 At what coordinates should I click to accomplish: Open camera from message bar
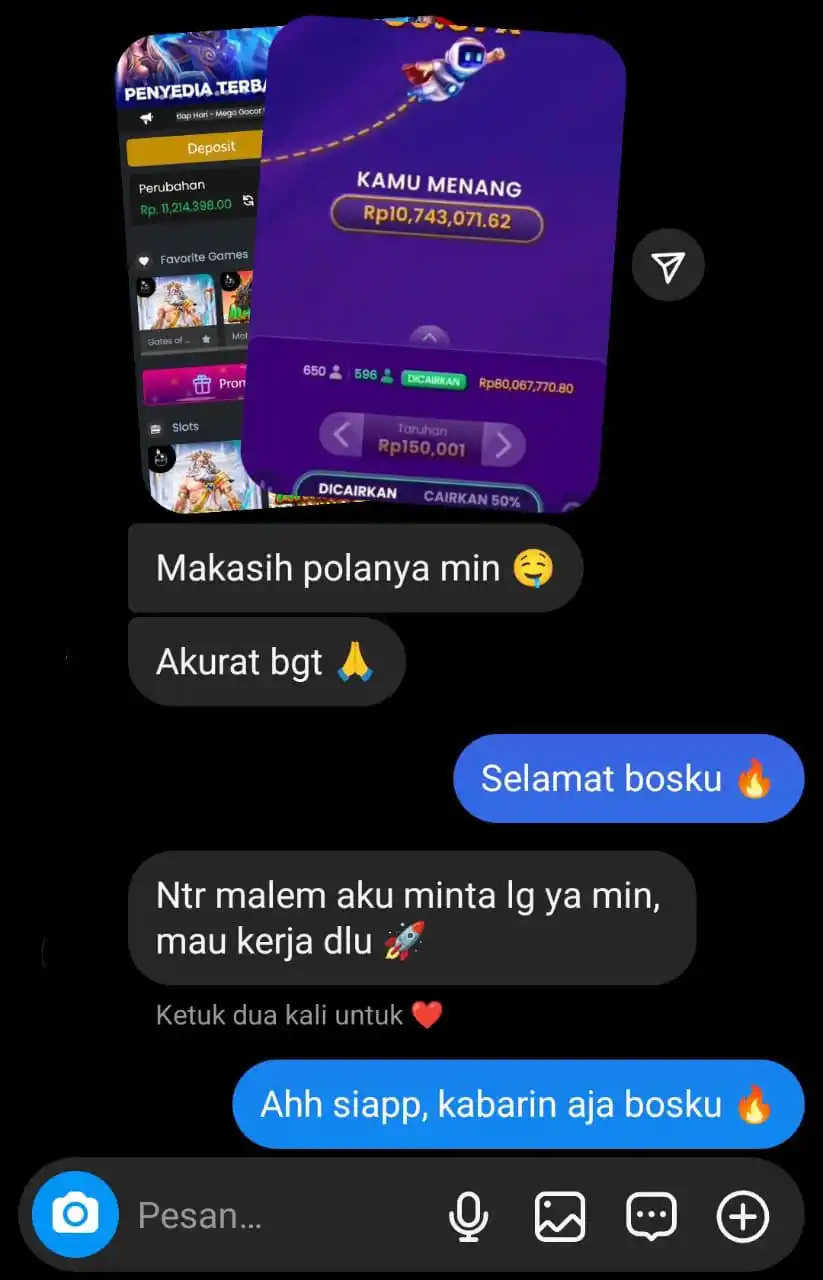click(x=75, y=1215)
